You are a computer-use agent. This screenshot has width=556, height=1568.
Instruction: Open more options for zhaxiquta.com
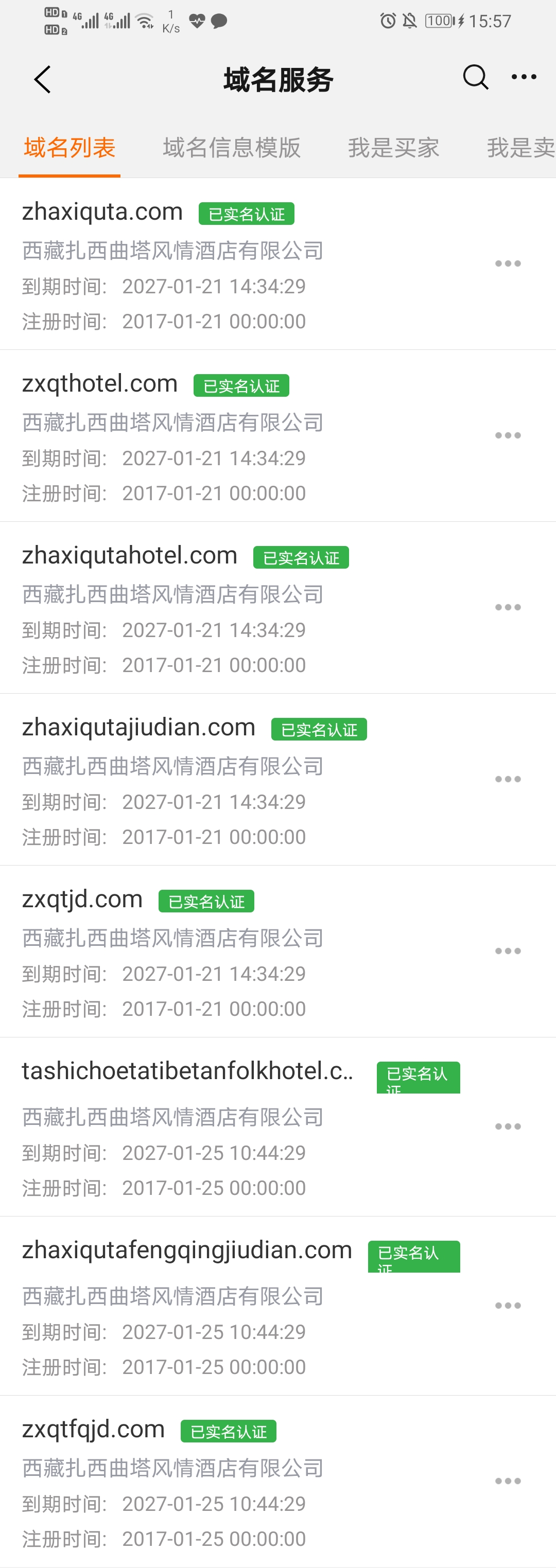pos(508,263)
